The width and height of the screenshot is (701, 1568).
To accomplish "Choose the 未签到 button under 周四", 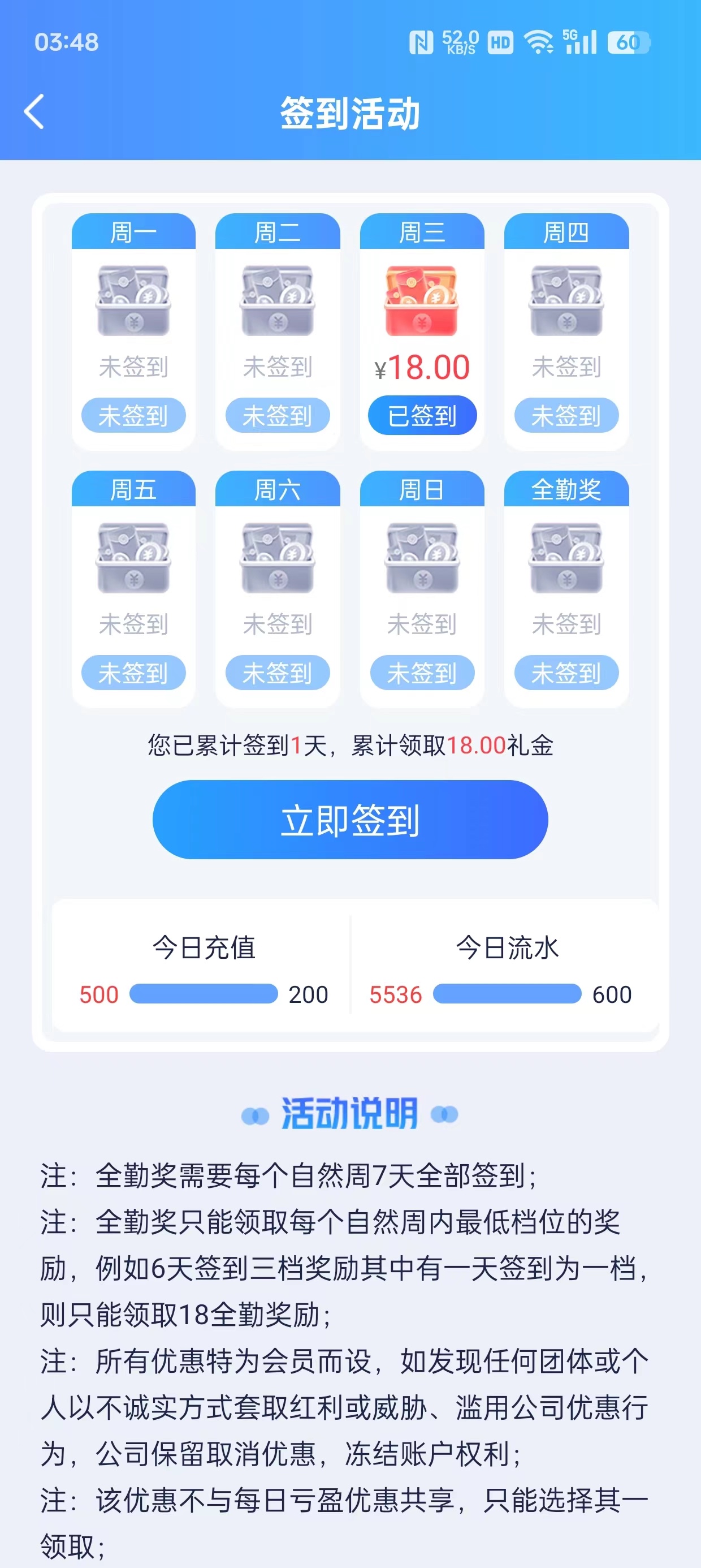I will [566, 416].
